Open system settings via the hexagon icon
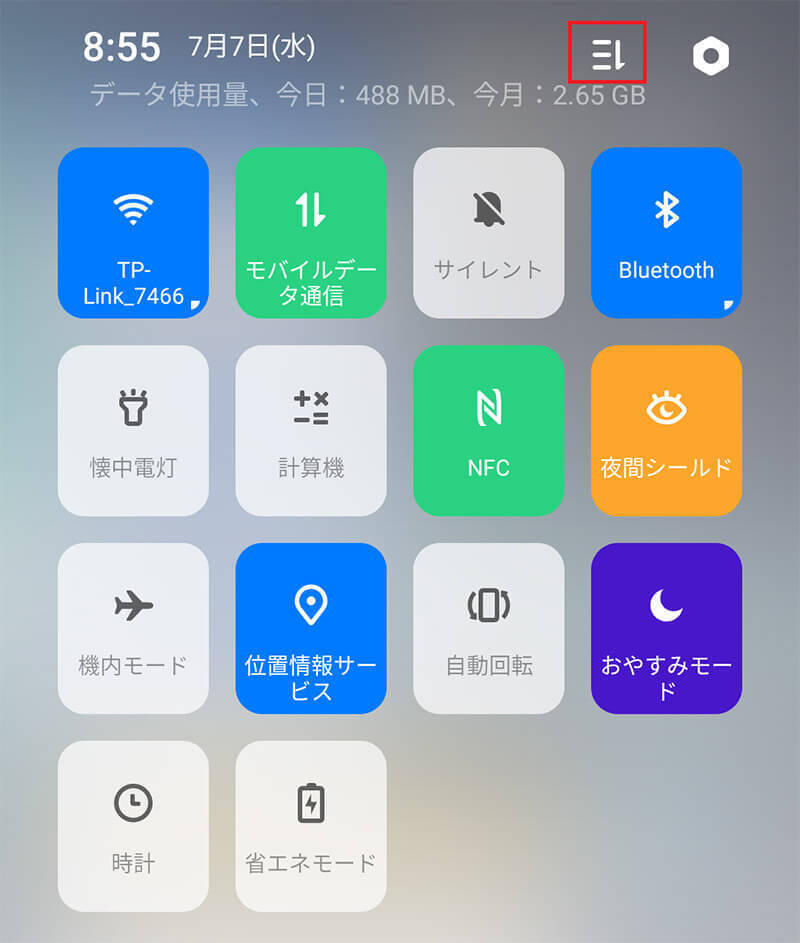Viewport: 800px width, 943px height. pyautogui.click(x=711, y=56)
